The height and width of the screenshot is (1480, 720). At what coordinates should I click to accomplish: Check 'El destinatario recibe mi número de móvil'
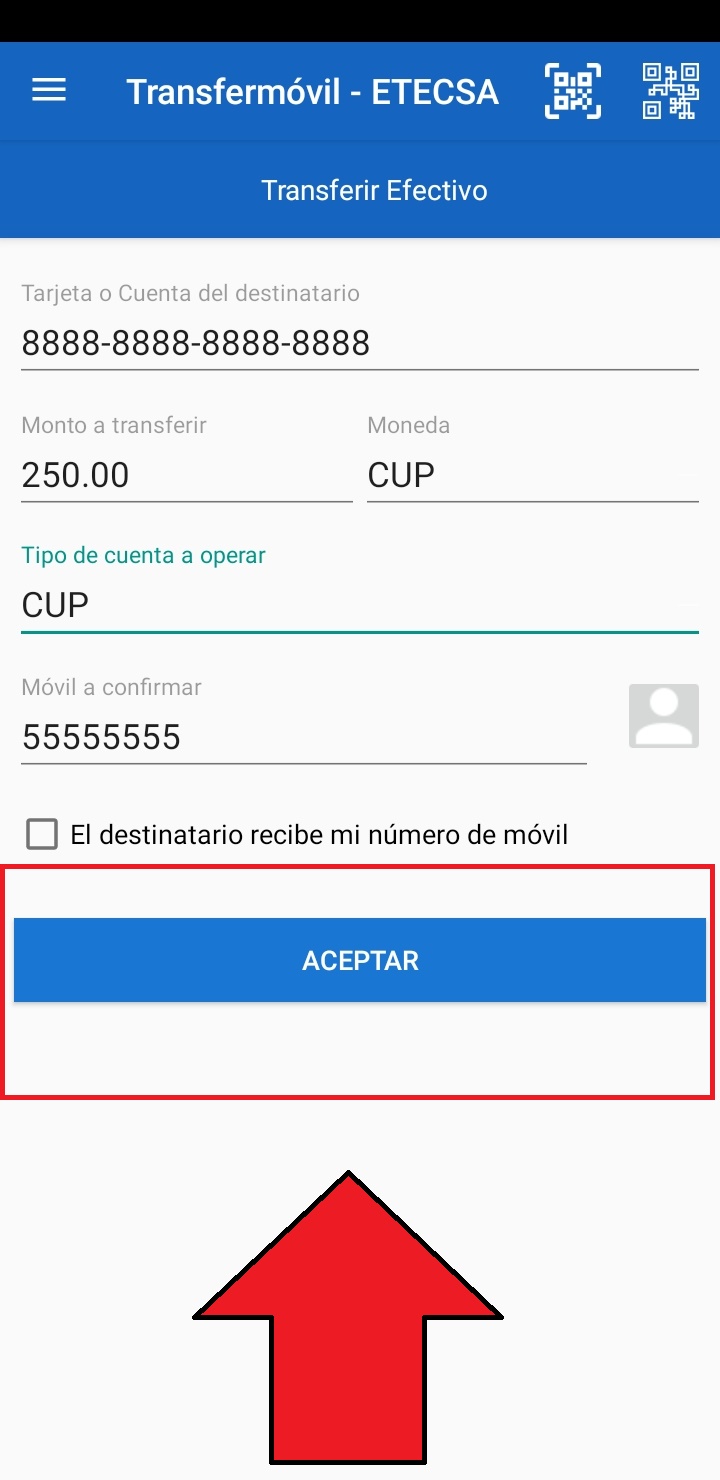(x=42, y=834)
